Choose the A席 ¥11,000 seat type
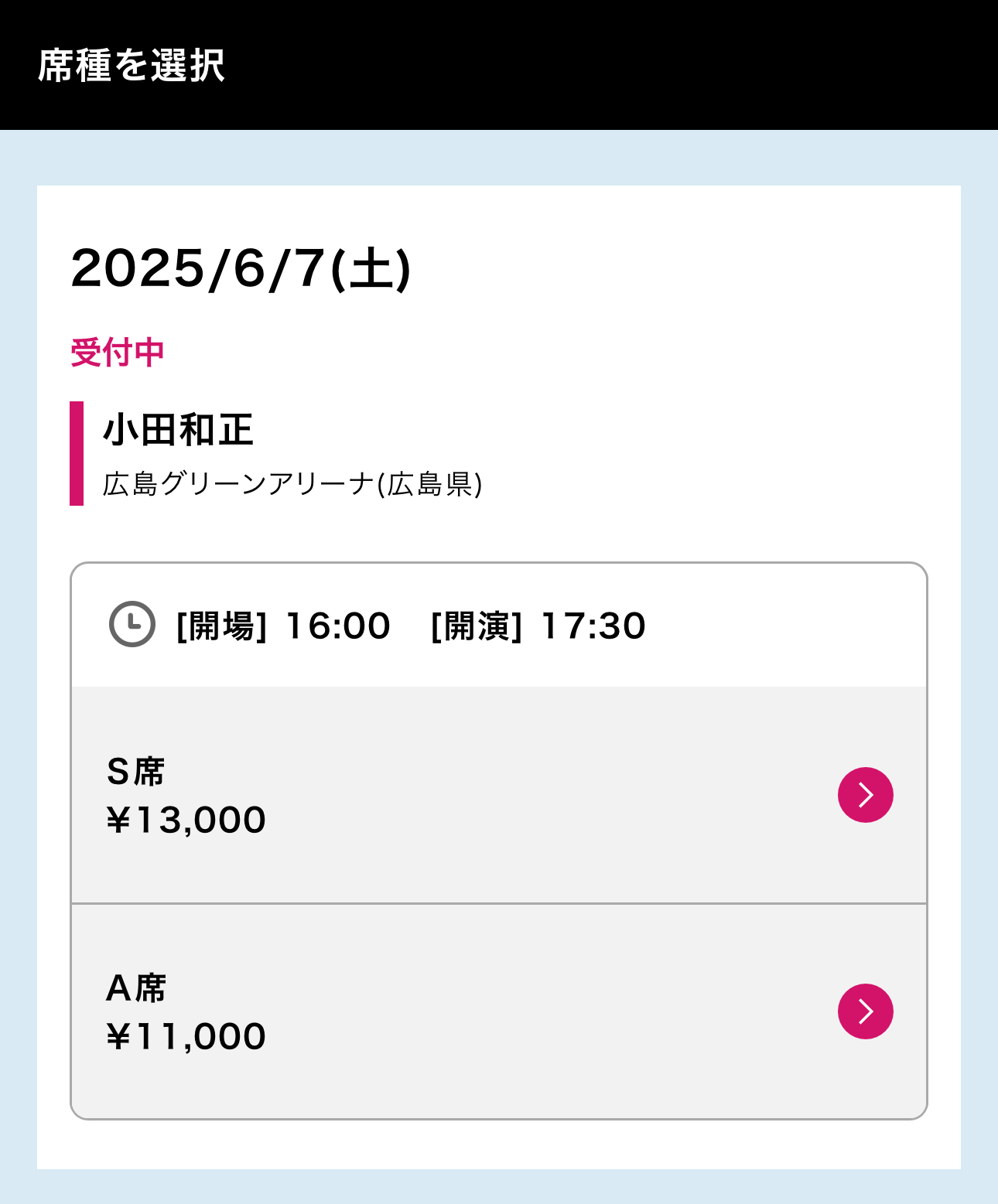The height and width of the screenshot is (1204, 998). pyautogui.click(x=865, y=1011)
